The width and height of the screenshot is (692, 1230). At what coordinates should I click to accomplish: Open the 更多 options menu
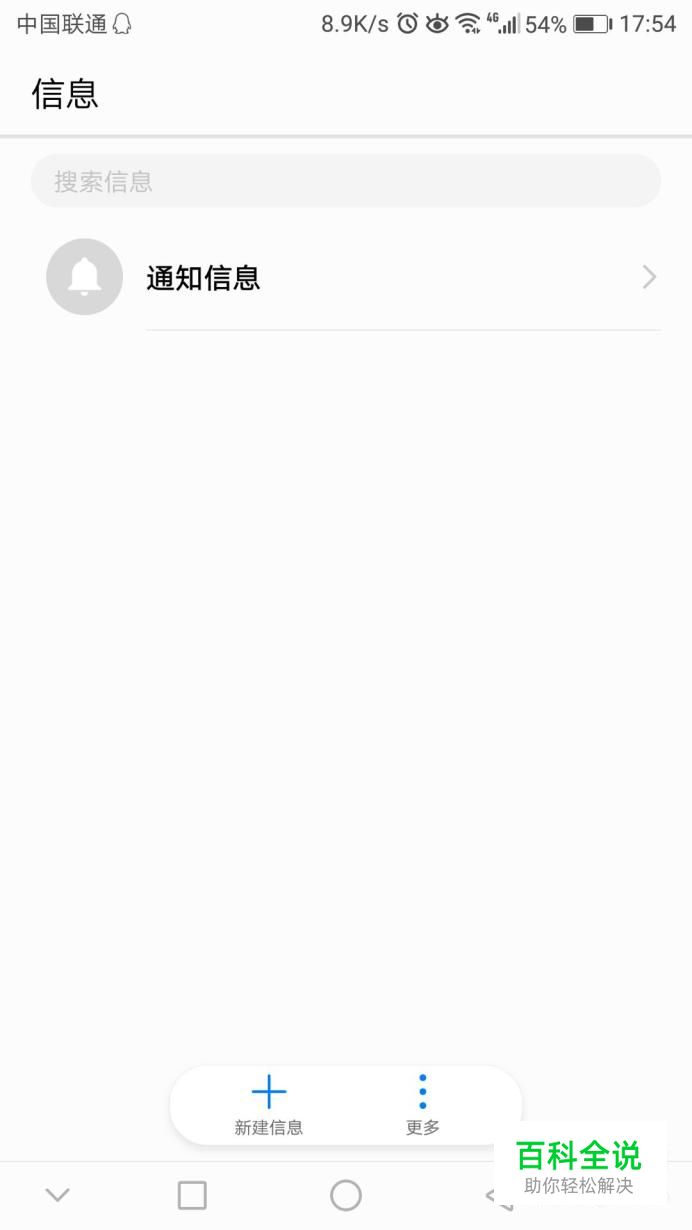pyautogui.click(x=422, y=1105)
